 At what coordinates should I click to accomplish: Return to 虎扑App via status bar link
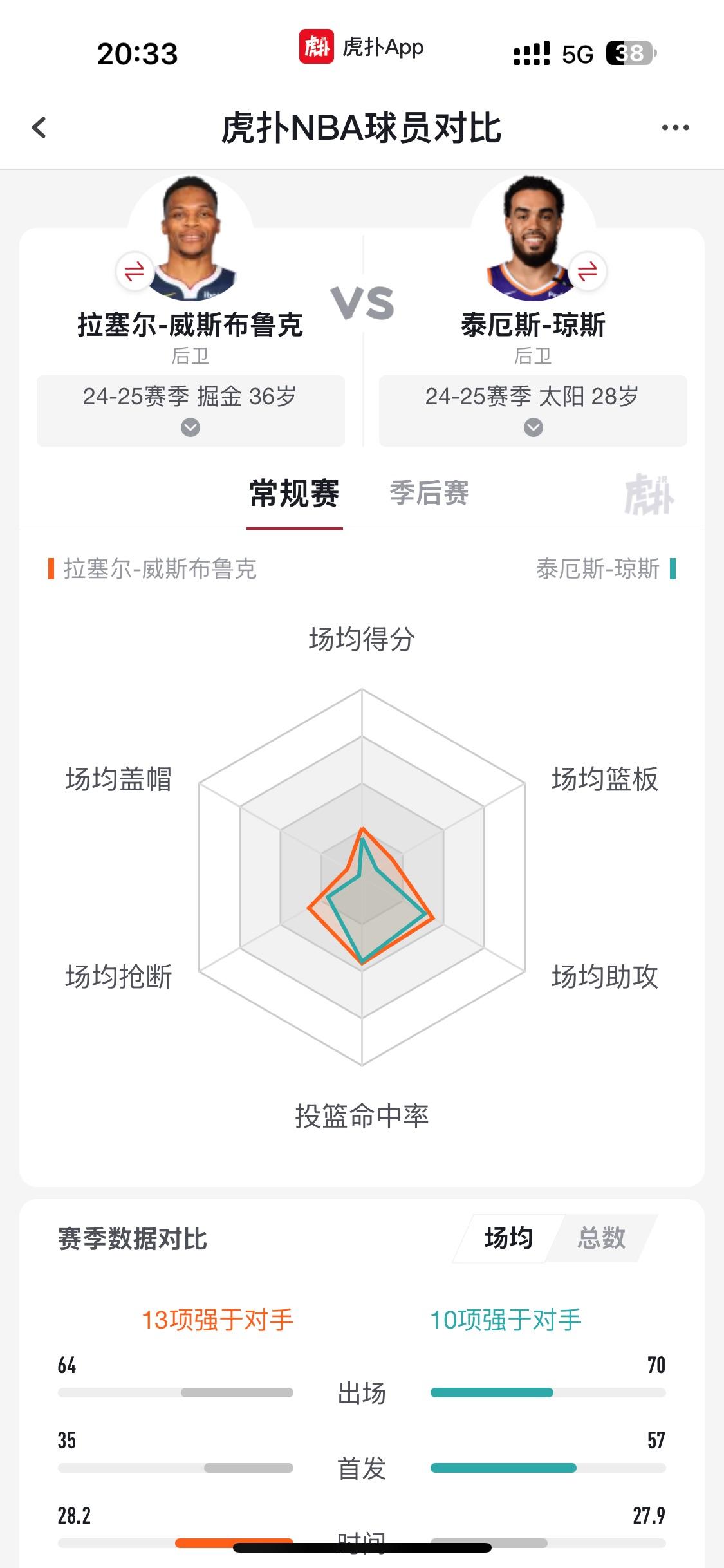361,47
